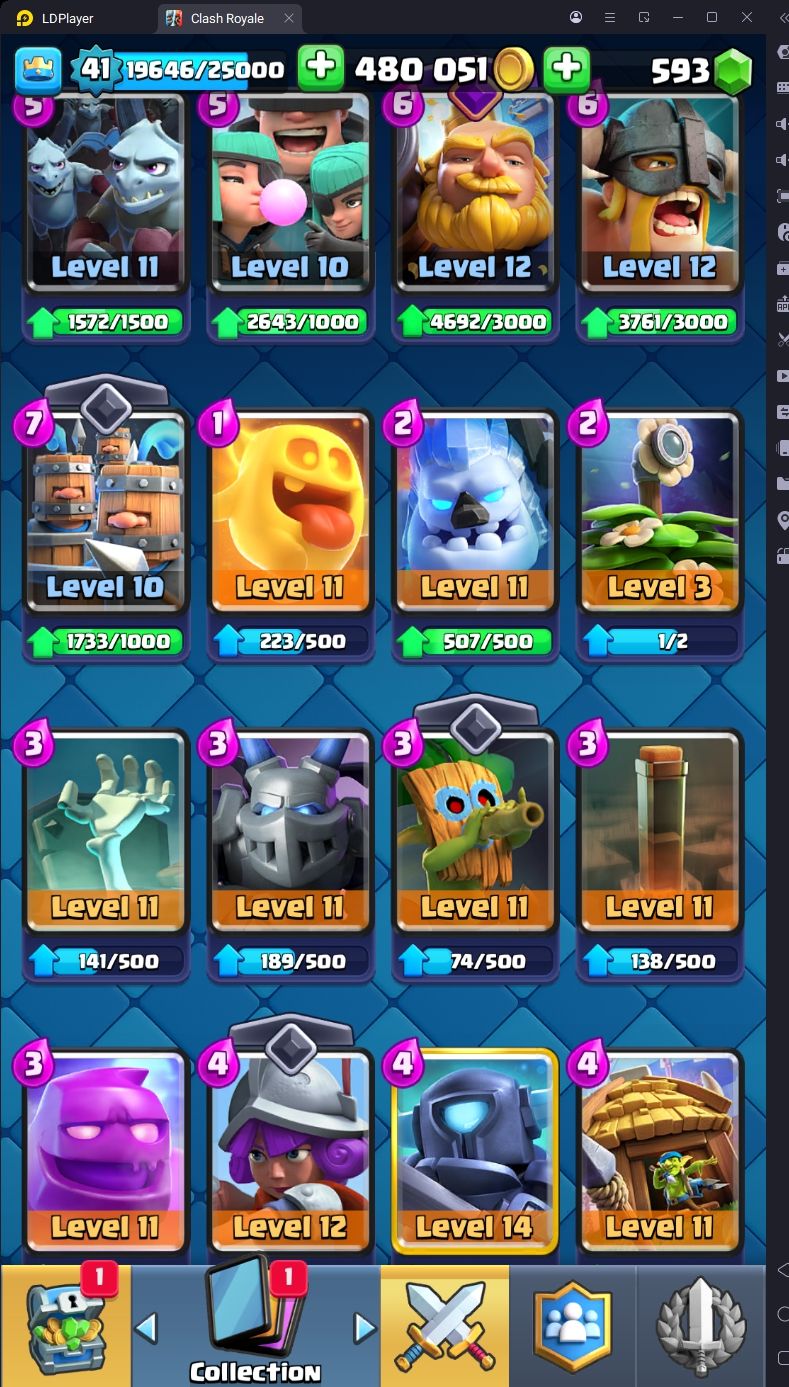Image resolution: width=789 pixels, height=1387 pixels.
Task: Open the player profile crown icon
Action: coord(37,70)
